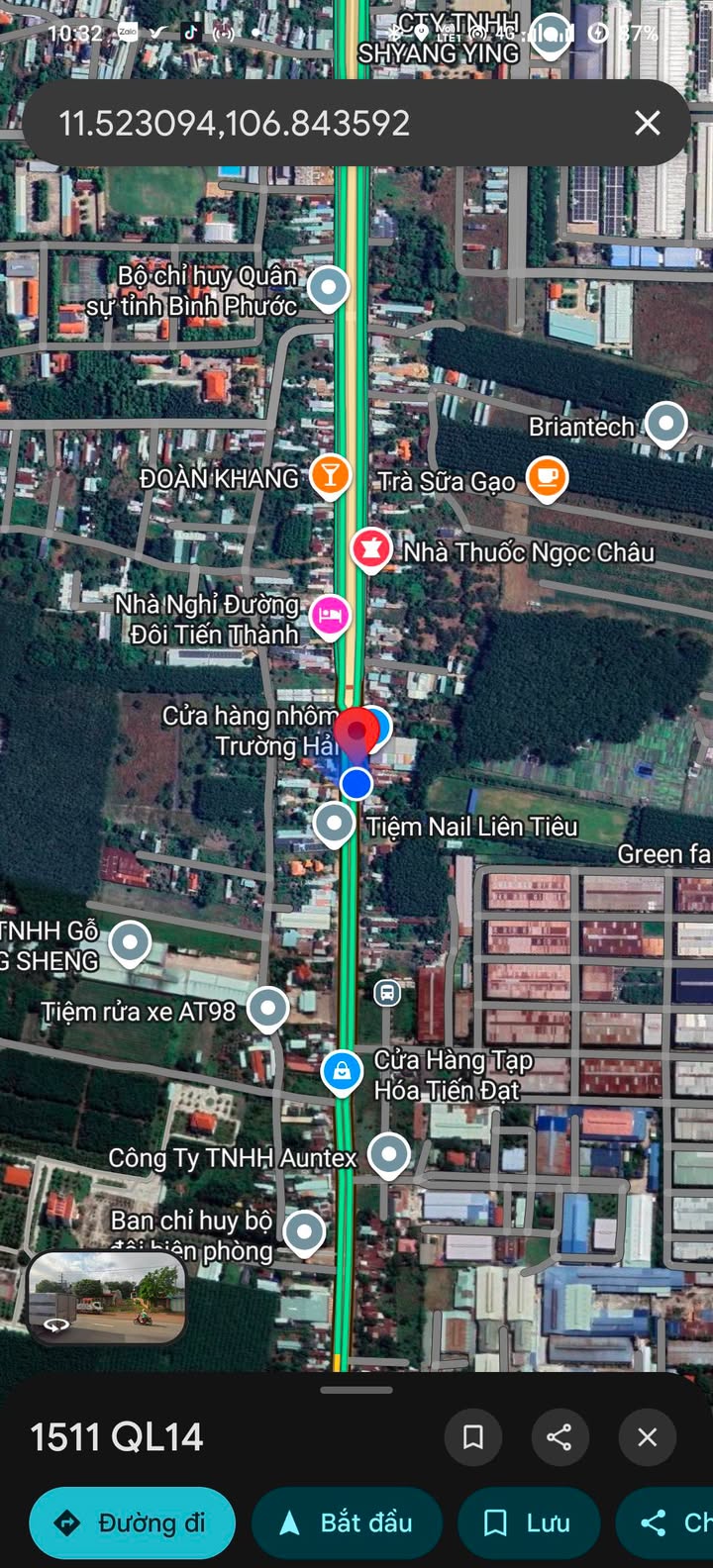Viewport: 713px width, 1568px height.
Task: Share 1511 QL14 using the round share icon
Action: 560,1437
